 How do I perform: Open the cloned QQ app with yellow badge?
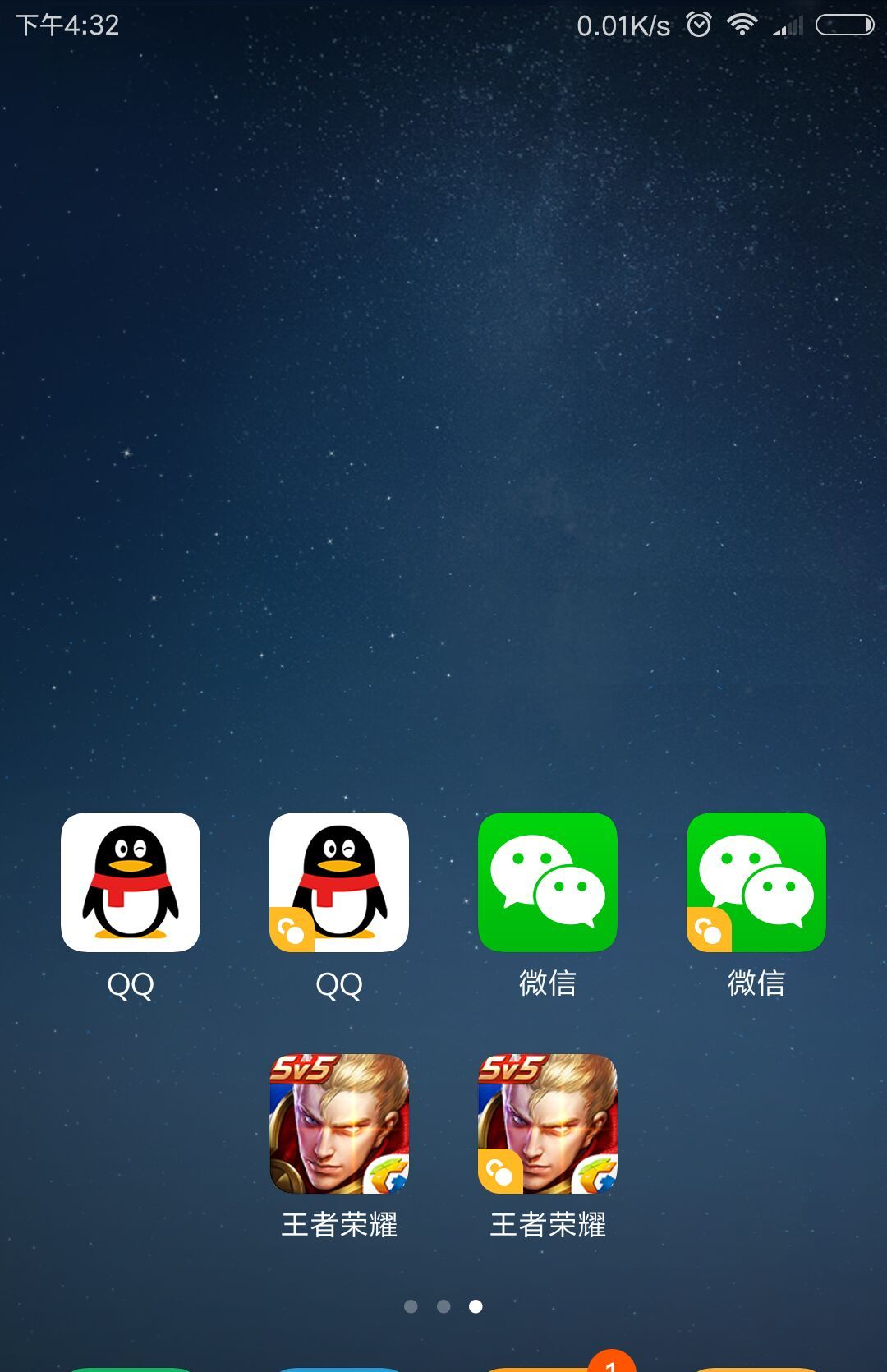339,882
